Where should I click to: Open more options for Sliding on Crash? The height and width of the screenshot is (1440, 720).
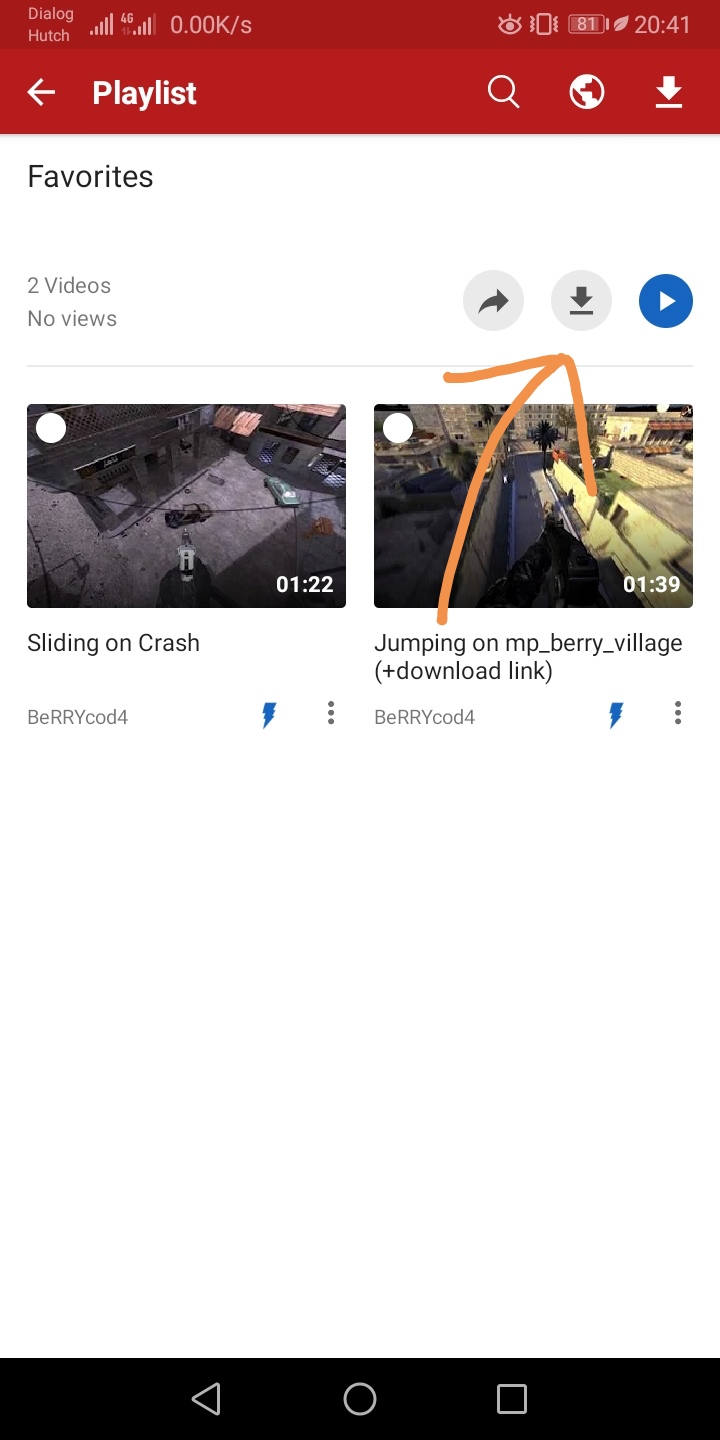tap(331, 713)
